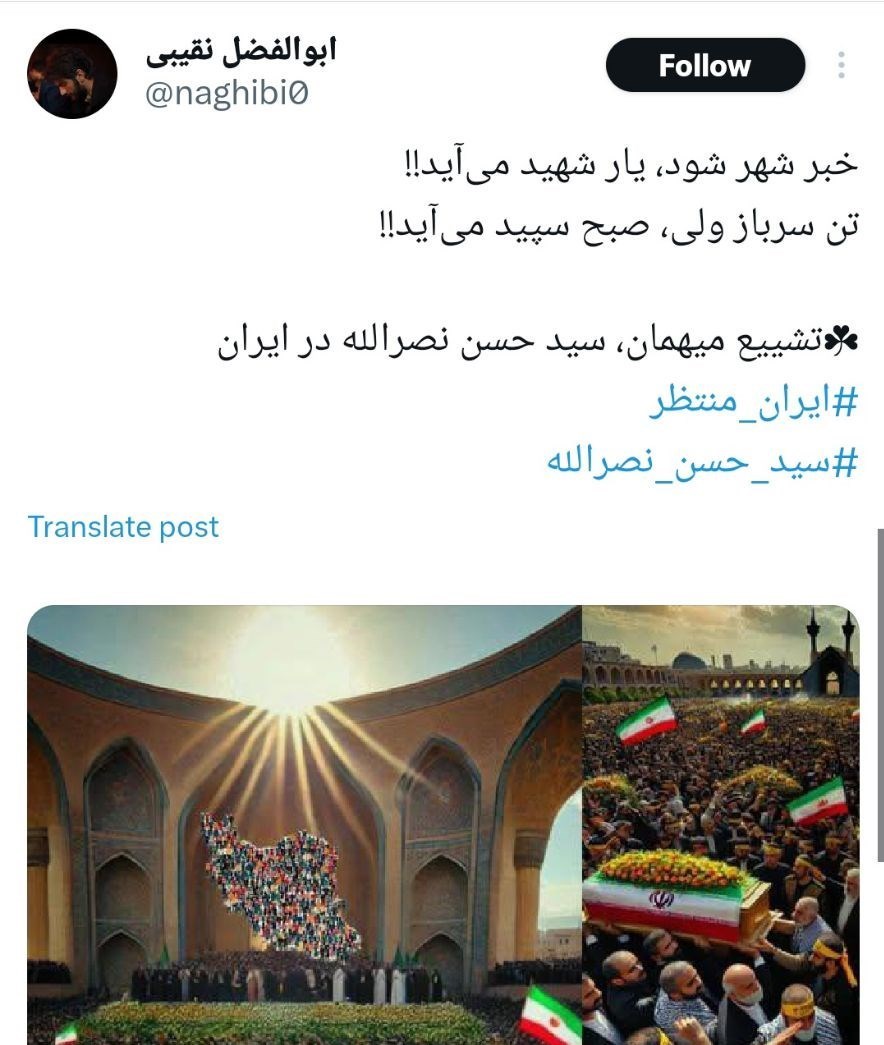Open the post's three-dot overflow menu
The height and width of the screenshot is (1045, 884).
pyautogui.click(x=842, y=66)
